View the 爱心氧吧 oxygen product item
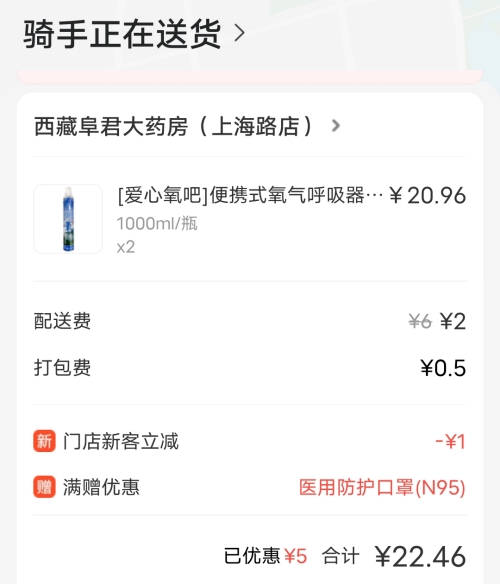This screenshot has width=500, height=584. (x=250, y=219)
